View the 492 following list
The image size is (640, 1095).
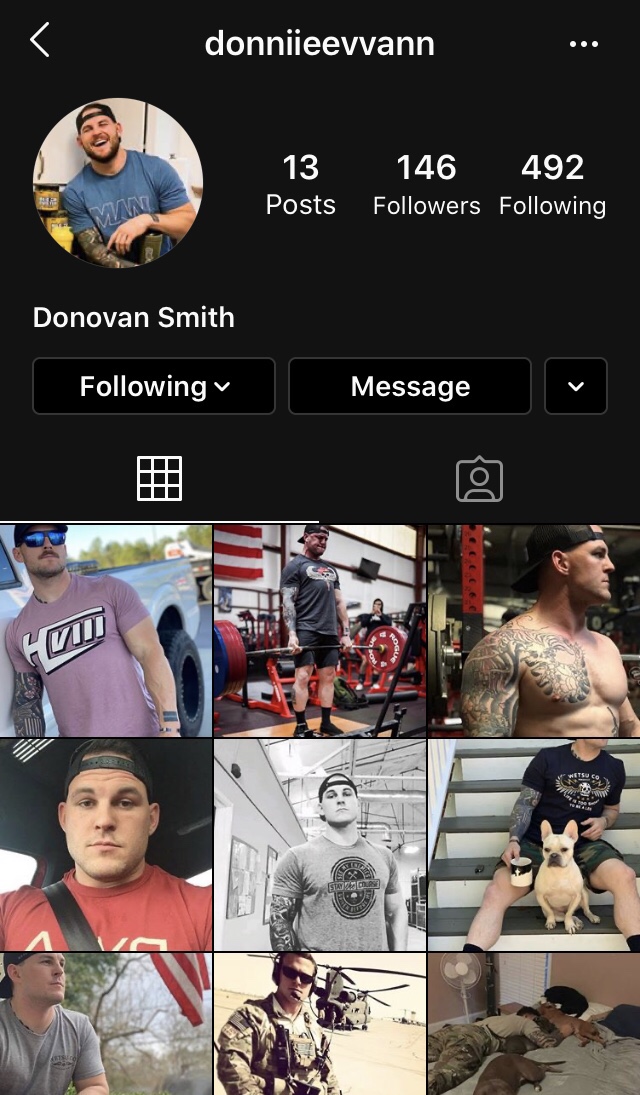tap(552, 184)
